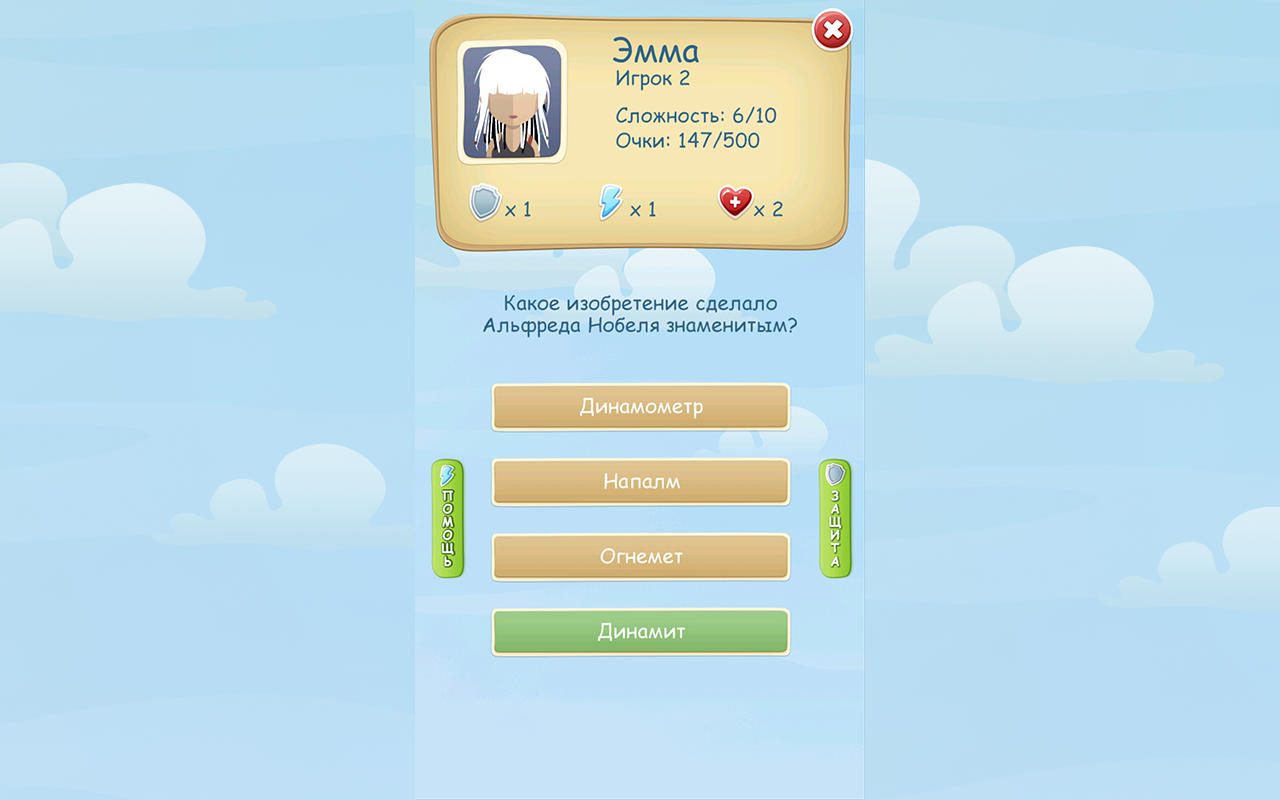
Task: Select the answer Напалм
Action: [x=641, y=482]
